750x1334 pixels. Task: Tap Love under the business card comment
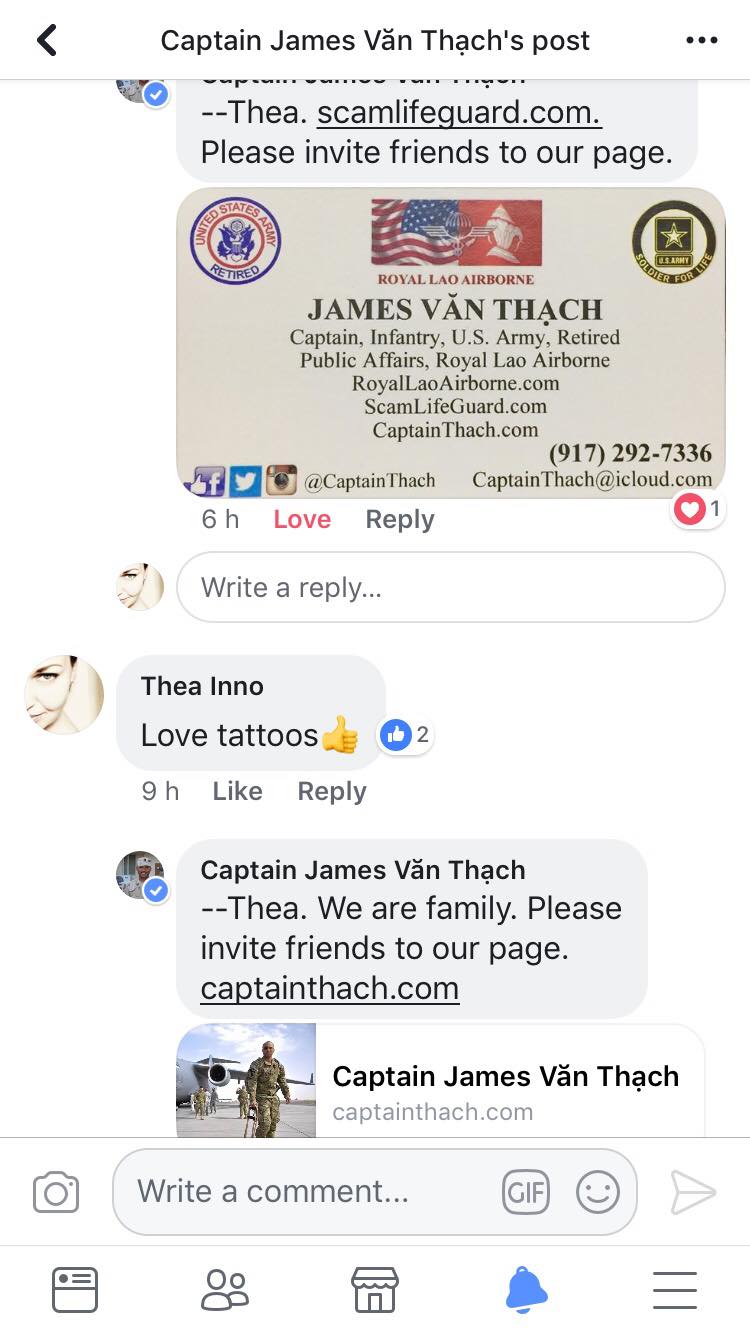tap(302, 519)
